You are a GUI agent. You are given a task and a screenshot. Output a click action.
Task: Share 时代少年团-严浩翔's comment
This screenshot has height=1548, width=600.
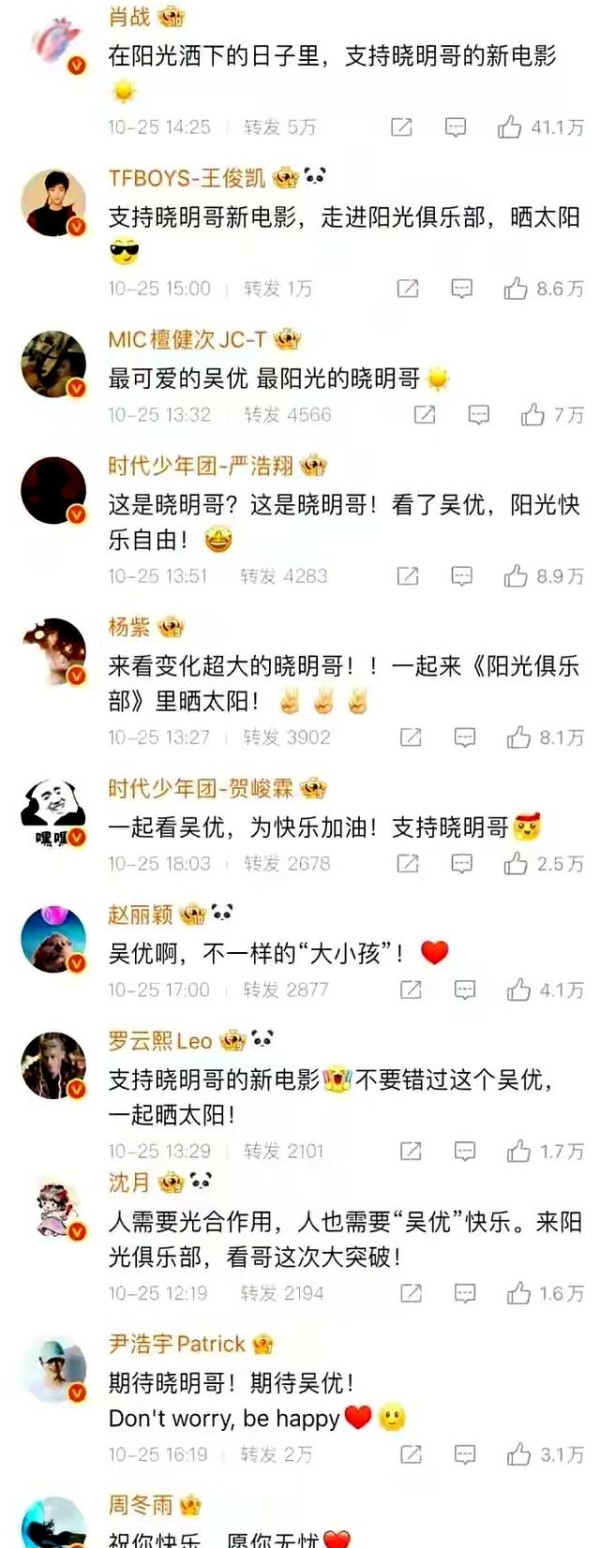[x=407, y=576]
